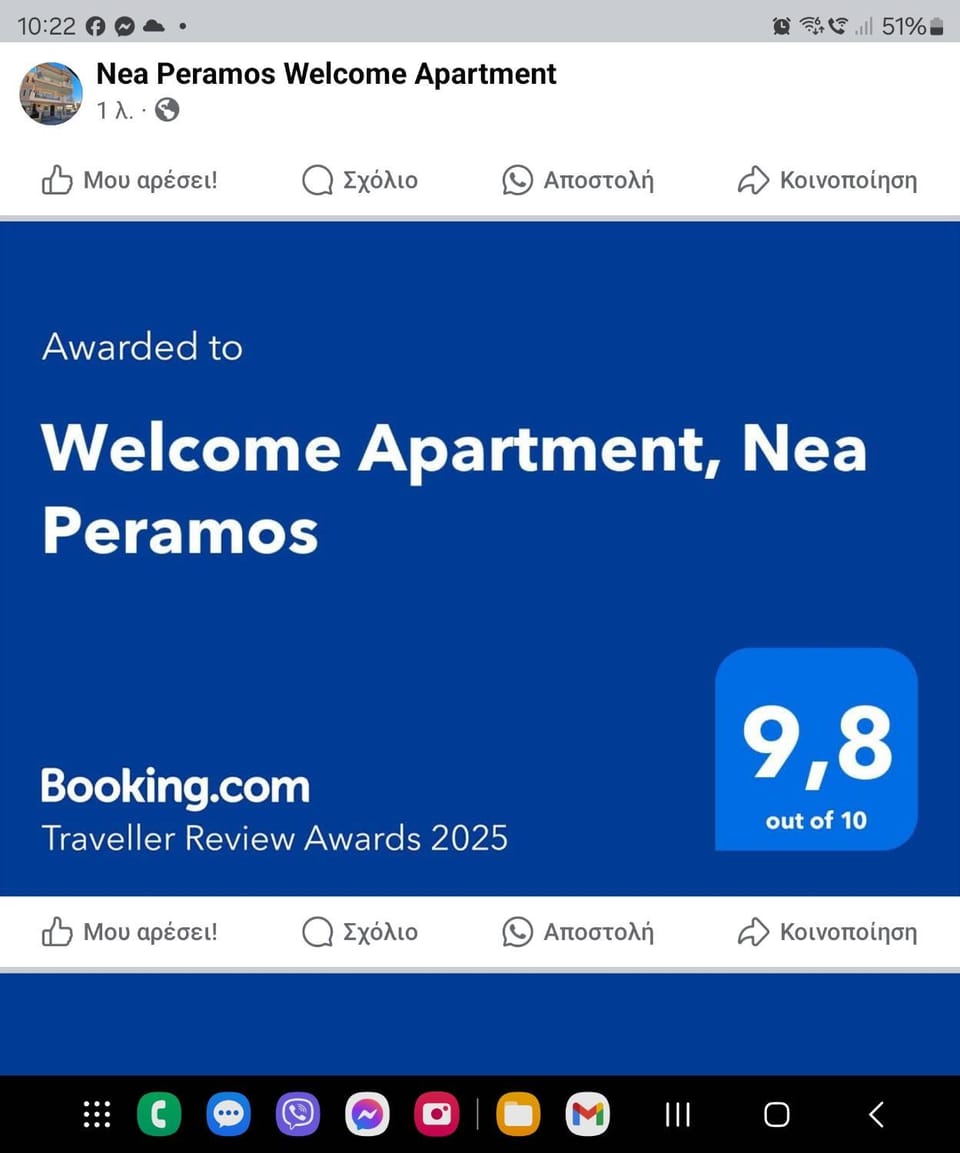The image size is (960, 1153).
Task: Tap the upper Σχόλιο comment button
Action: [360, 181]
